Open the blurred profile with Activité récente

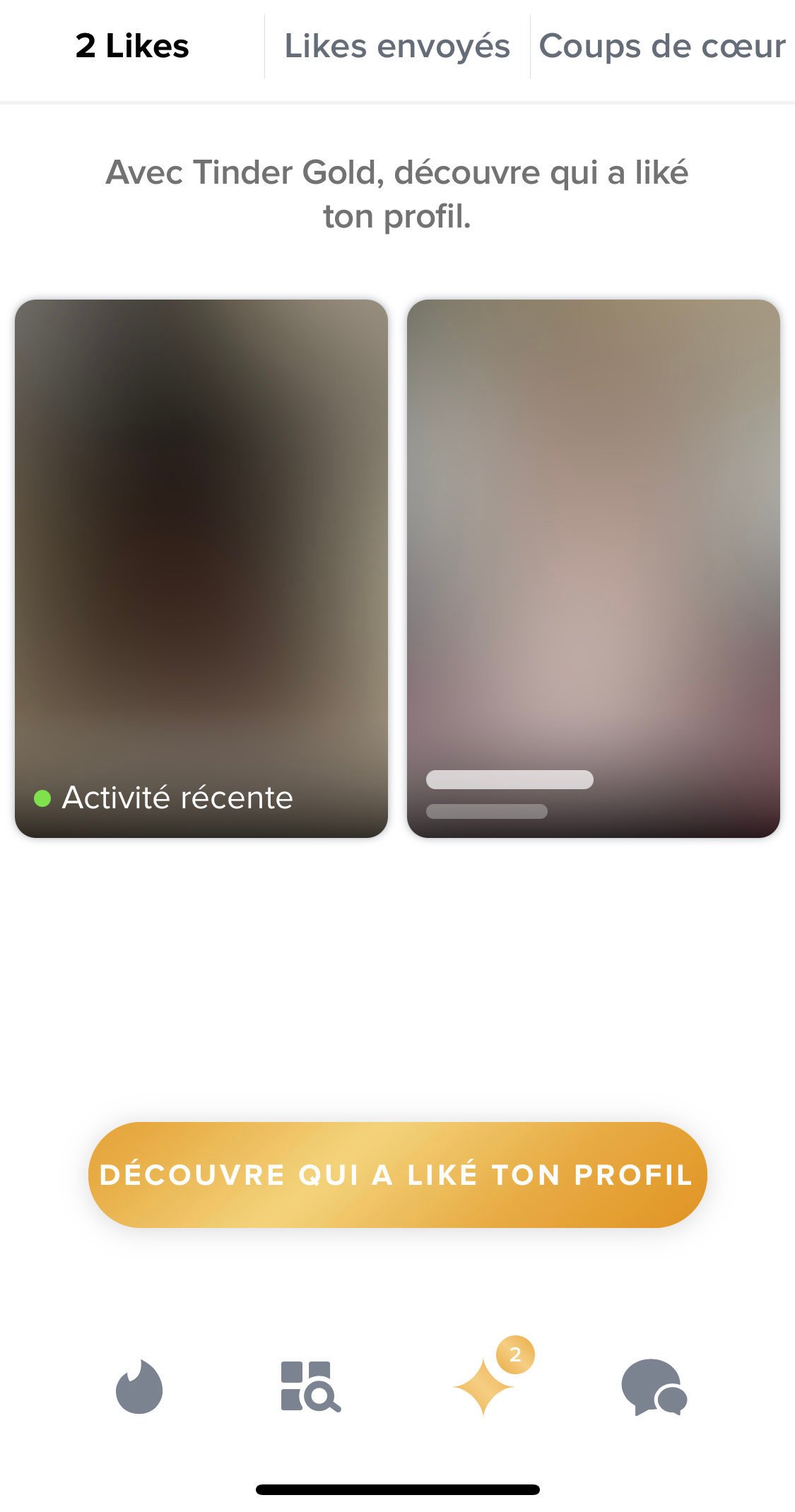(201, 568)
